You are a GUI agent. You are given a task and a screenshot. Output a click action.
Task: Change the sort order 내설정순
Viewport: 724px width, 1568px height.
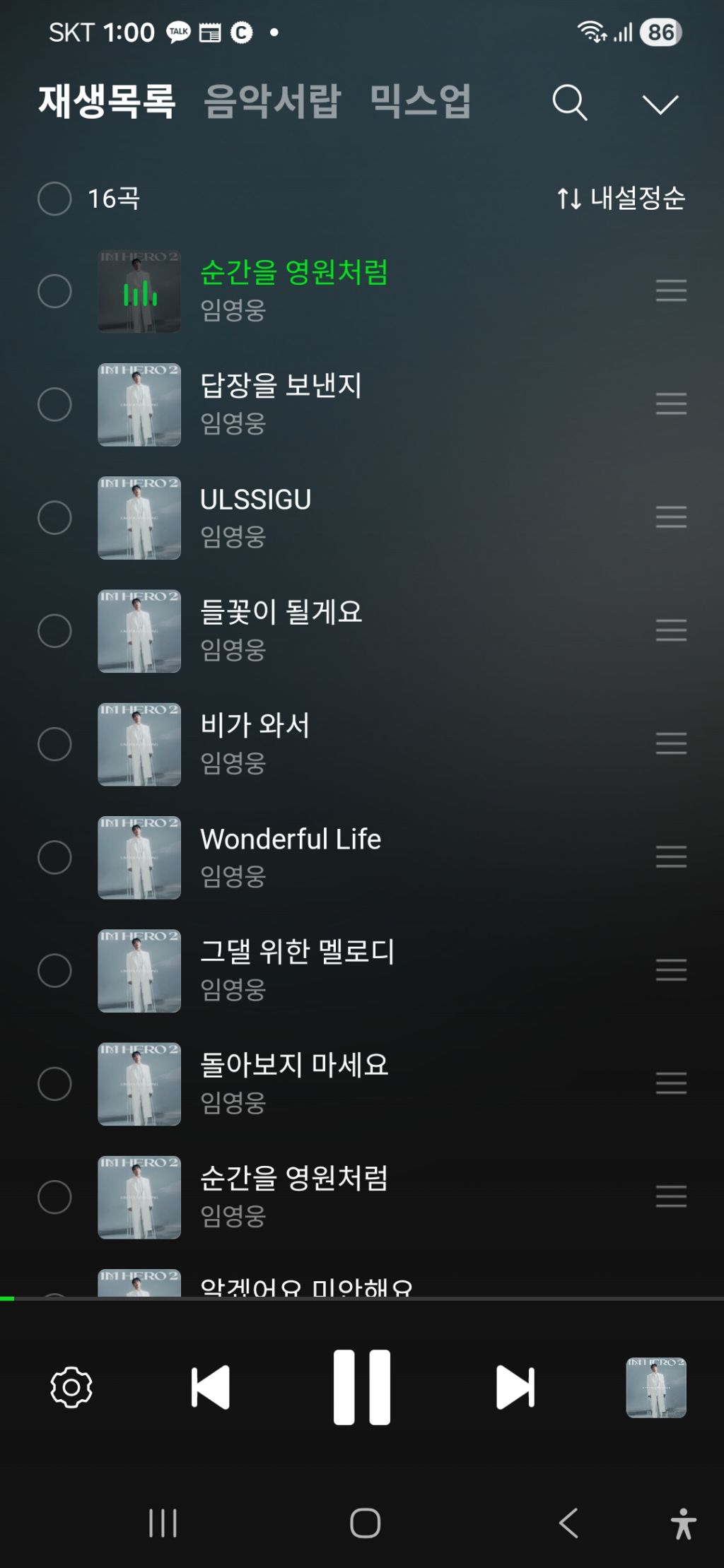[621, 199]
